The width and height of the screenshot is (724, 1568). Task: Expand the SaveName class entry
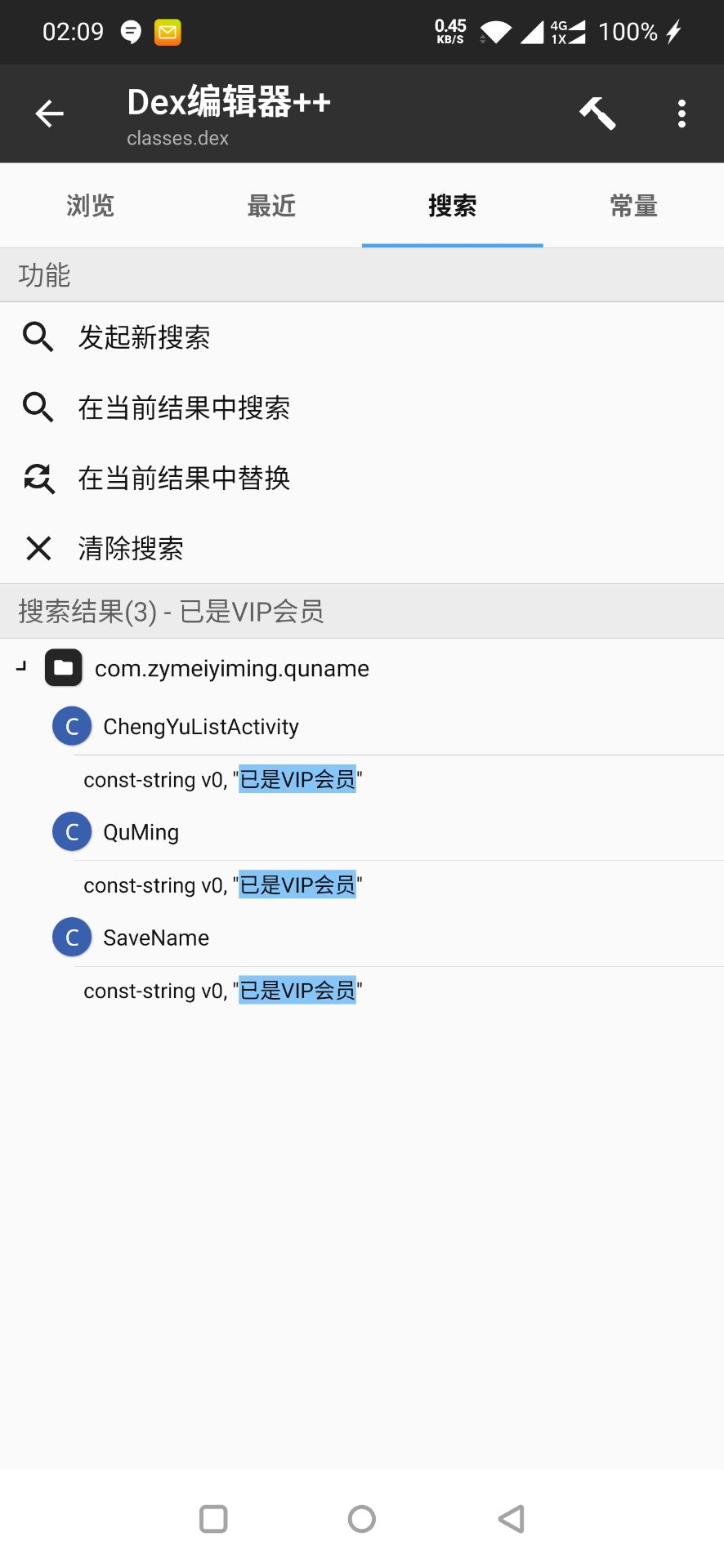pos(155,937)
